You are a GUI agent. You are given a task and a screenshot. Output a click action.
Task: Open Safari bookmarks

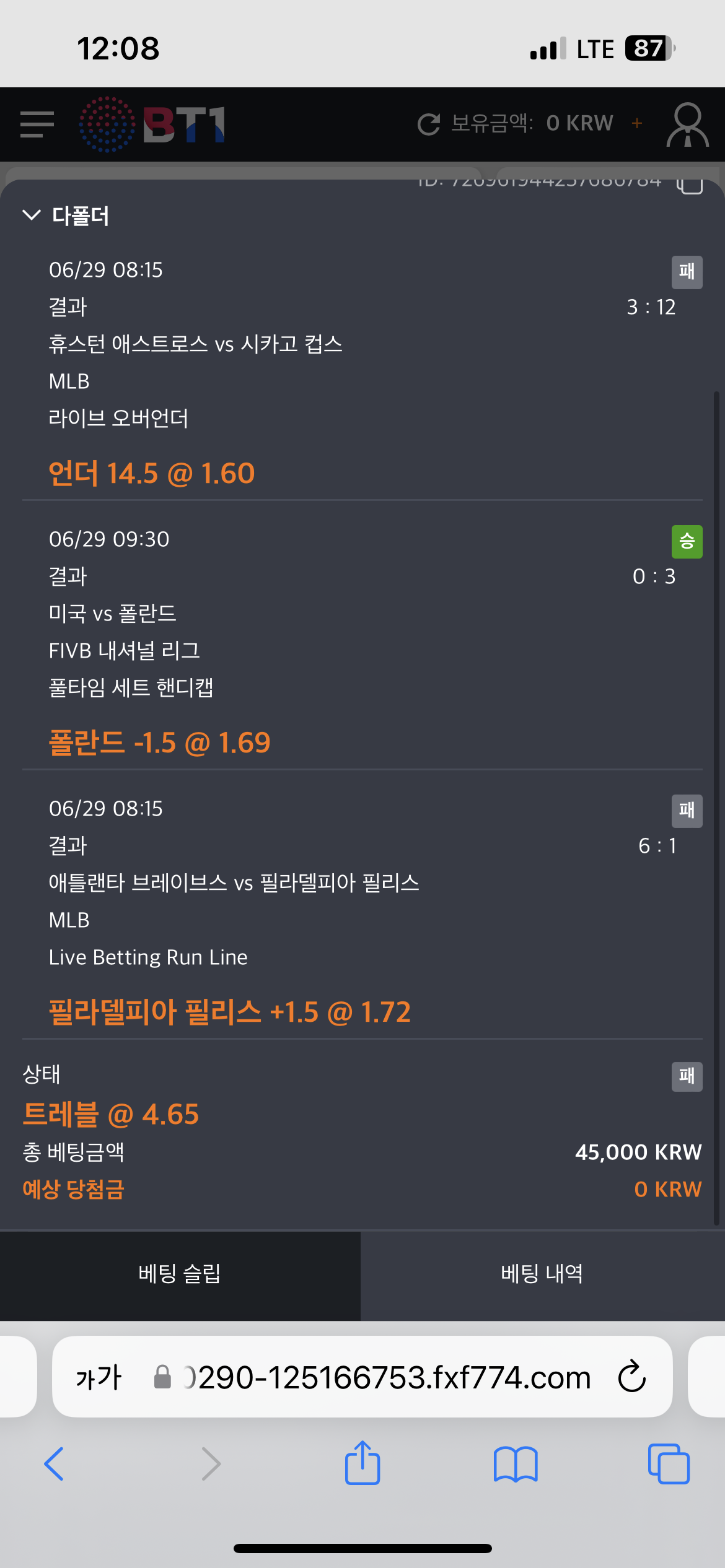516,1464
